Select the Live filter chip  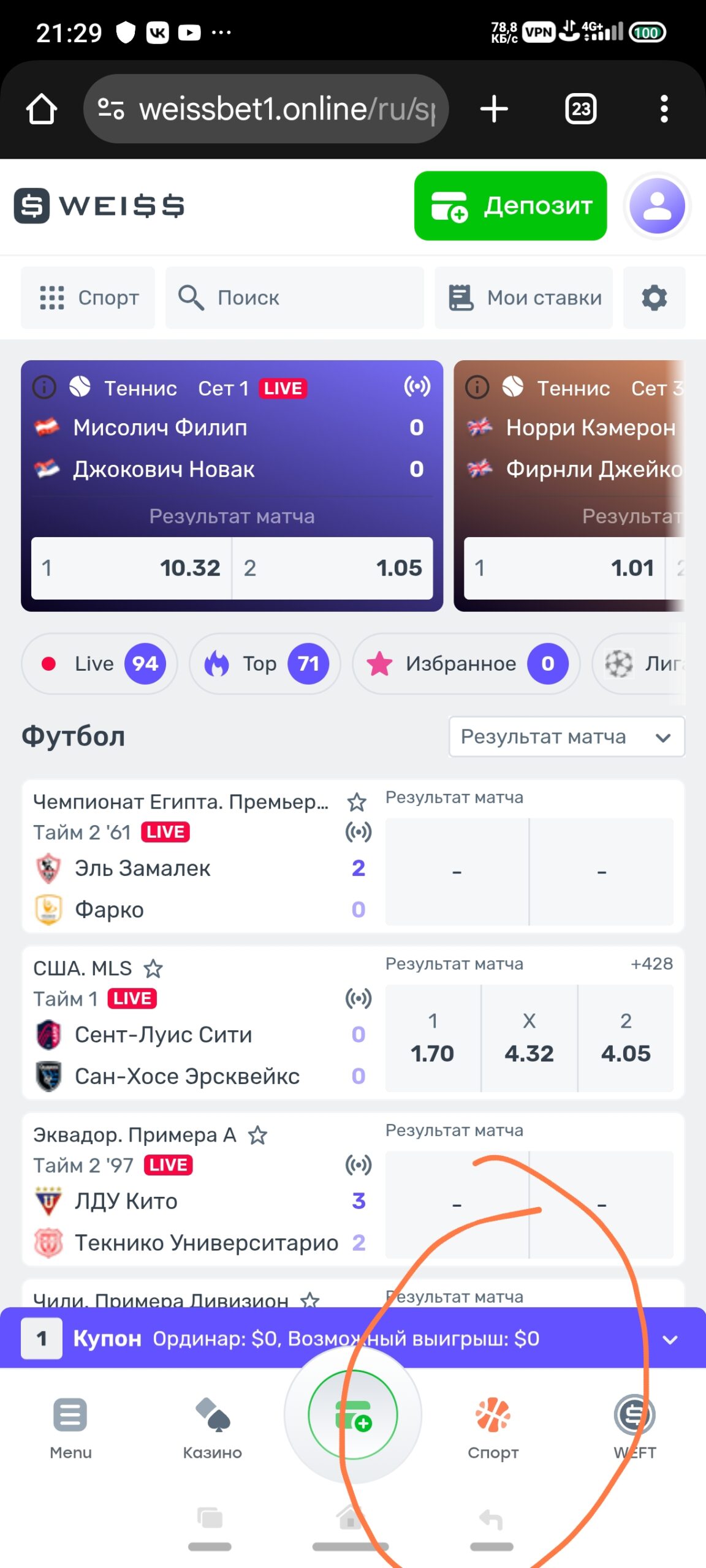[x=99, y=663]
